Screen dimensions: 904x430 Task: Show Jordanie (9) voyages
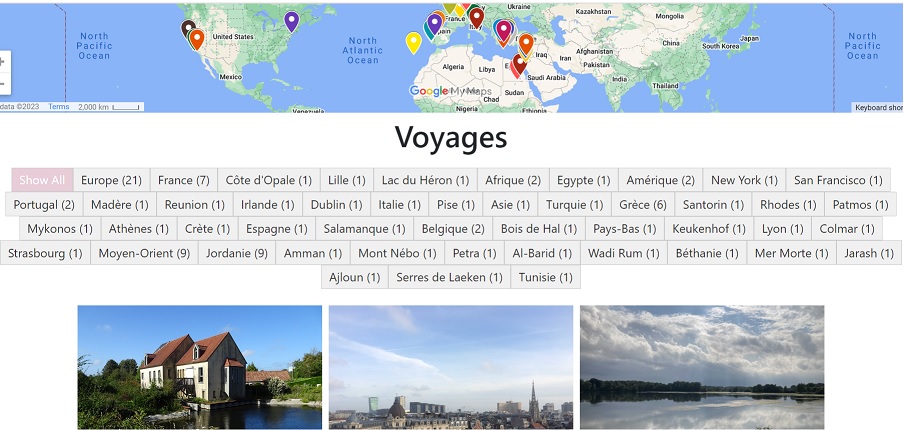pos(237,253)
